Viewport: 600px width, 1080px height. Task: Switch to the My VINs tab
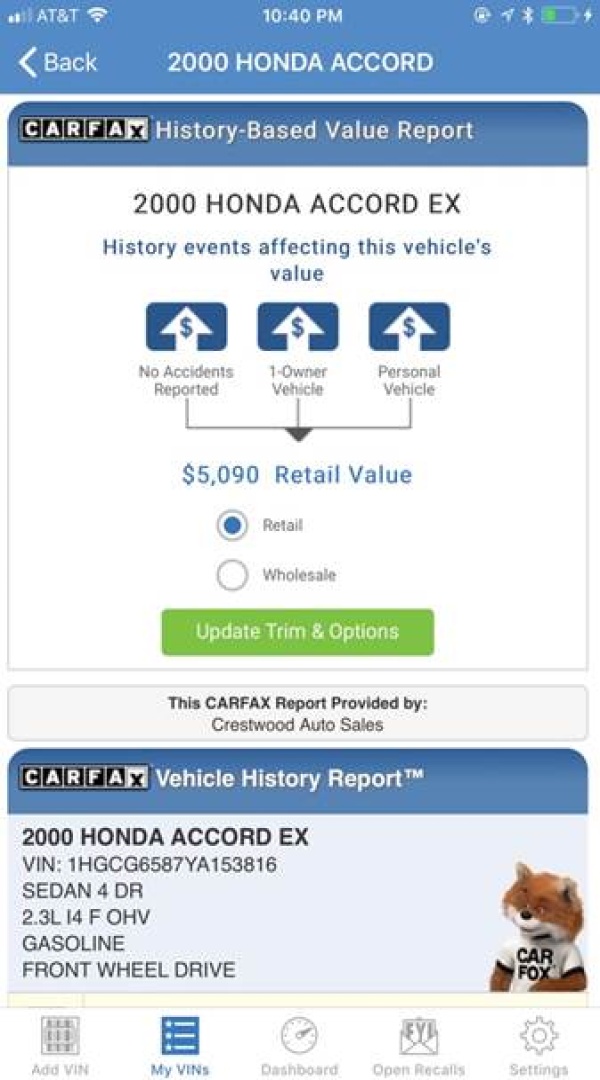(180, 1045)
